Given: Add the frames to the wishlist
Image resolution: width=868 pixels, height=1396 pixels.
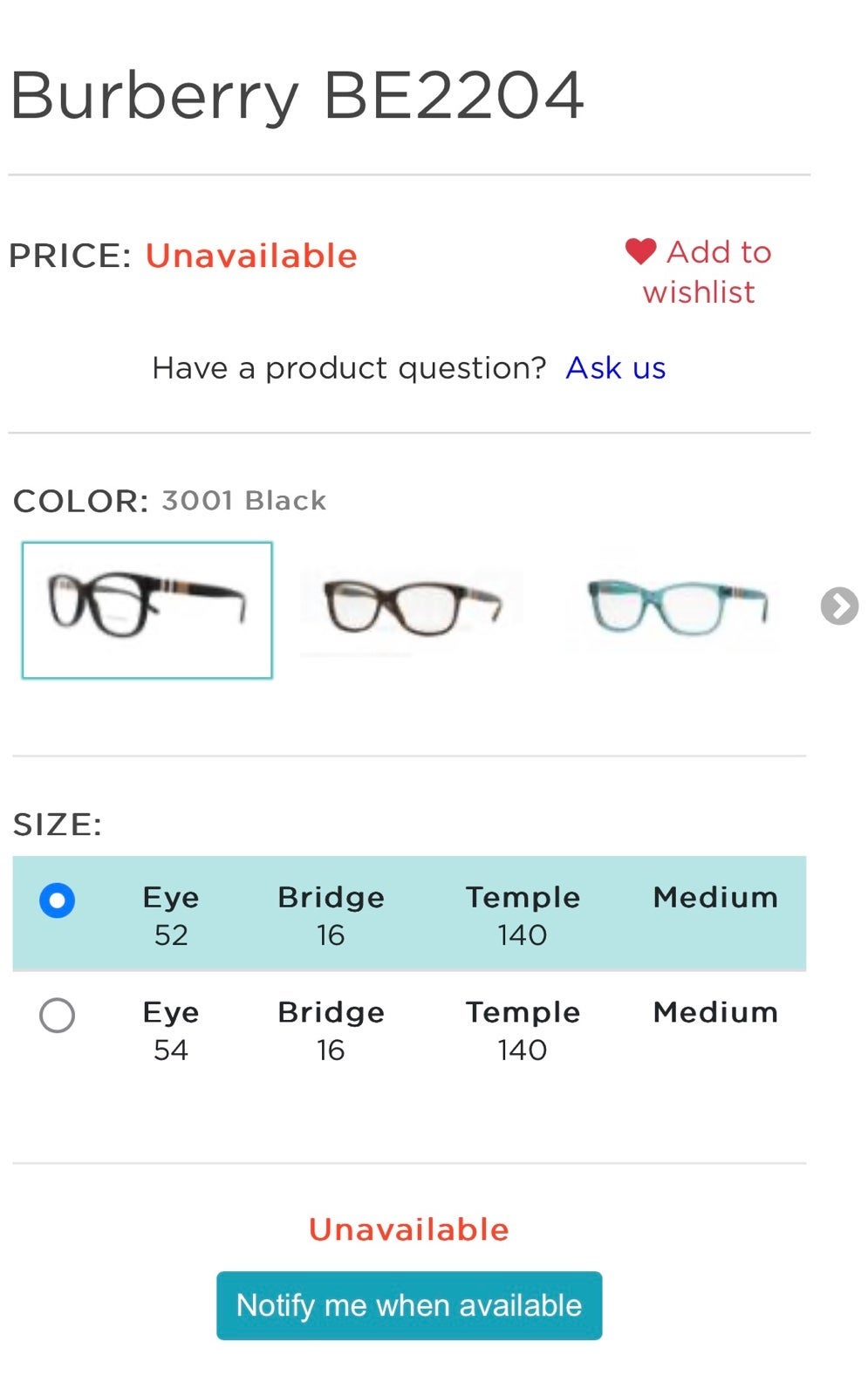Looking at the screenshot, I should [699, 271].
